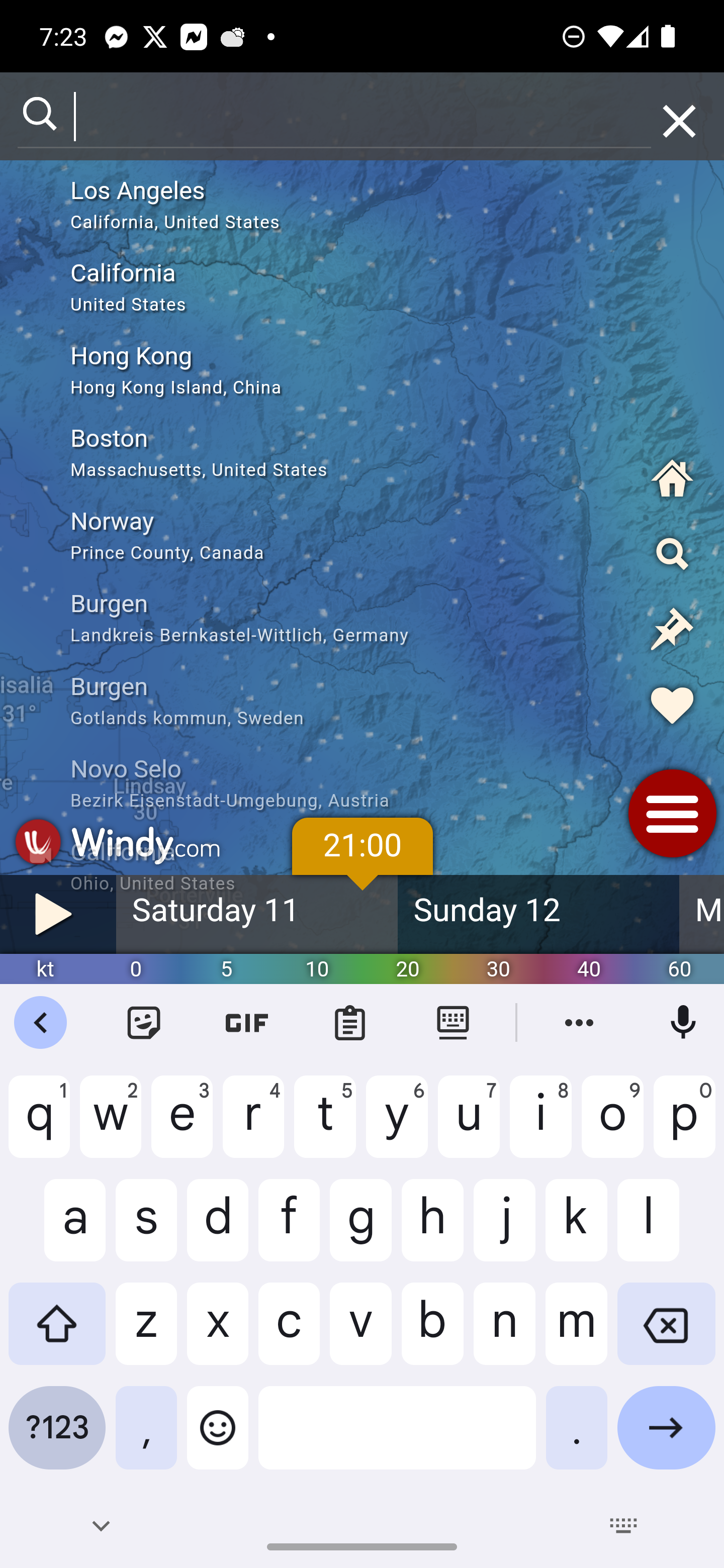The image size is (724, 1568).
Task: Tap the microphone for voice input
Action: pos(683,1023)
